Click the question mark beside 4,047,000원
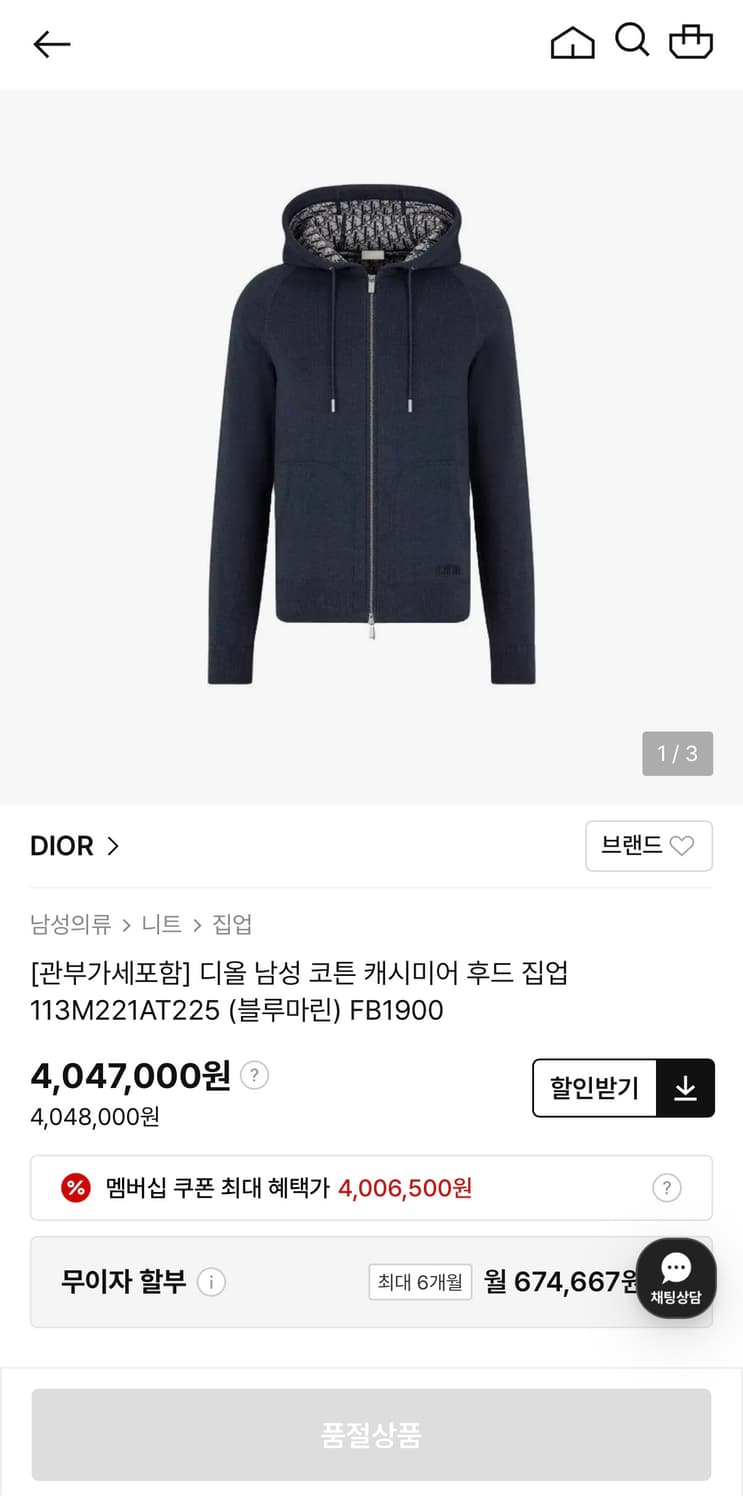This screenshot has width=743, height=1500. [255, 1075]
